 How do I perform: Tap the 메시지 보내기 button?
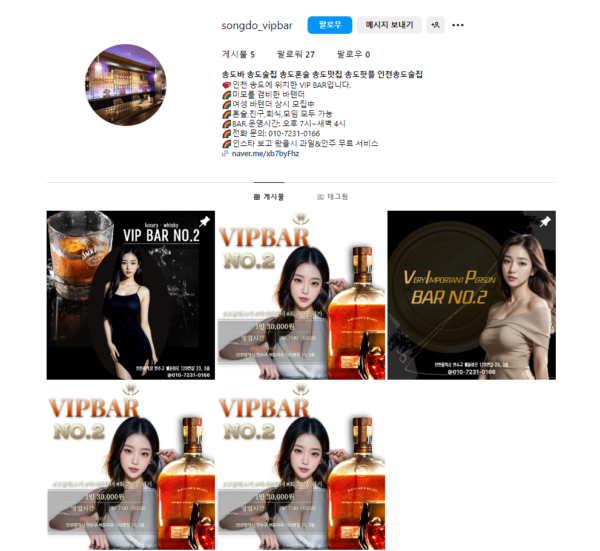tap(389, 25)
